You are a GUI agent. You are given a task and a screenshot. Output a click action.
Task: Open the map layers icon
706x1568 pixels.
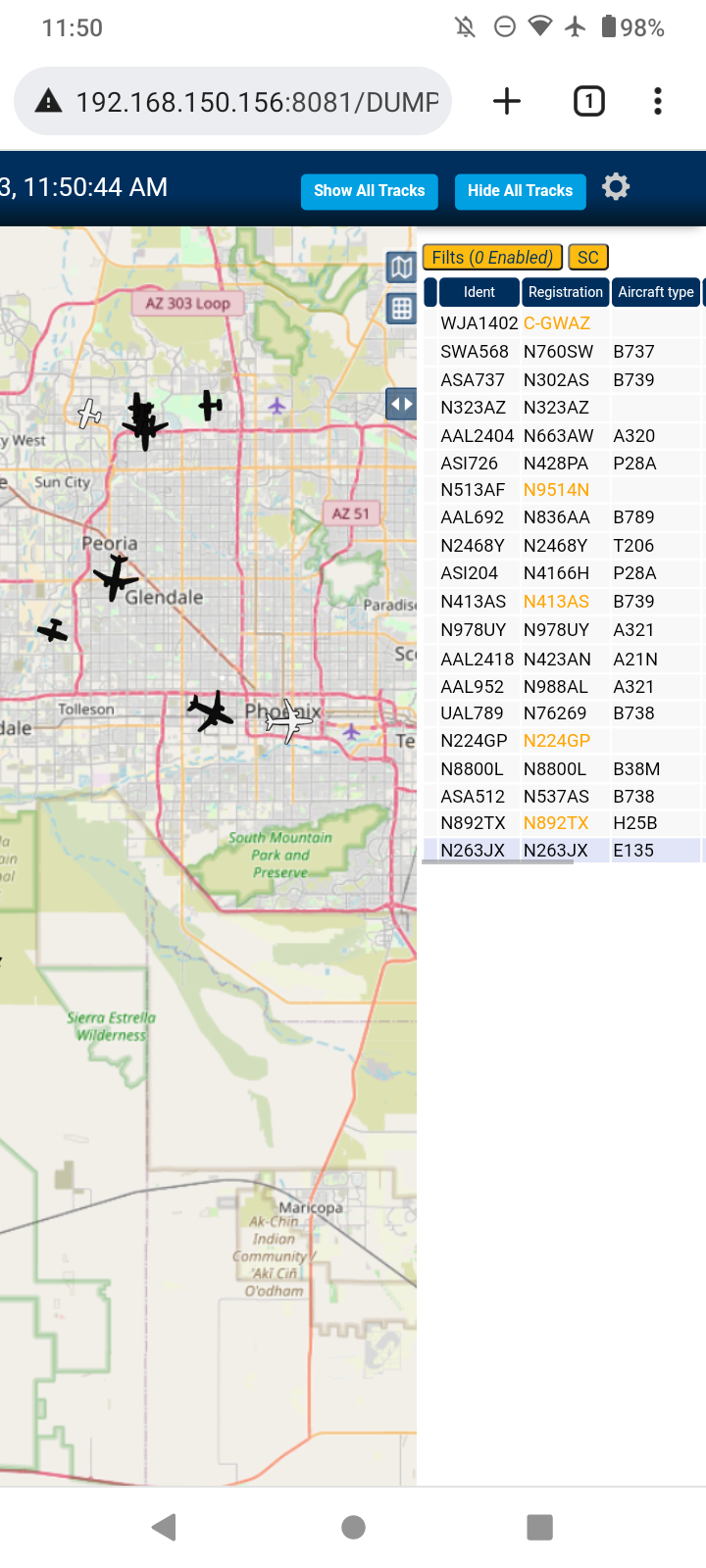coord(401,267)
